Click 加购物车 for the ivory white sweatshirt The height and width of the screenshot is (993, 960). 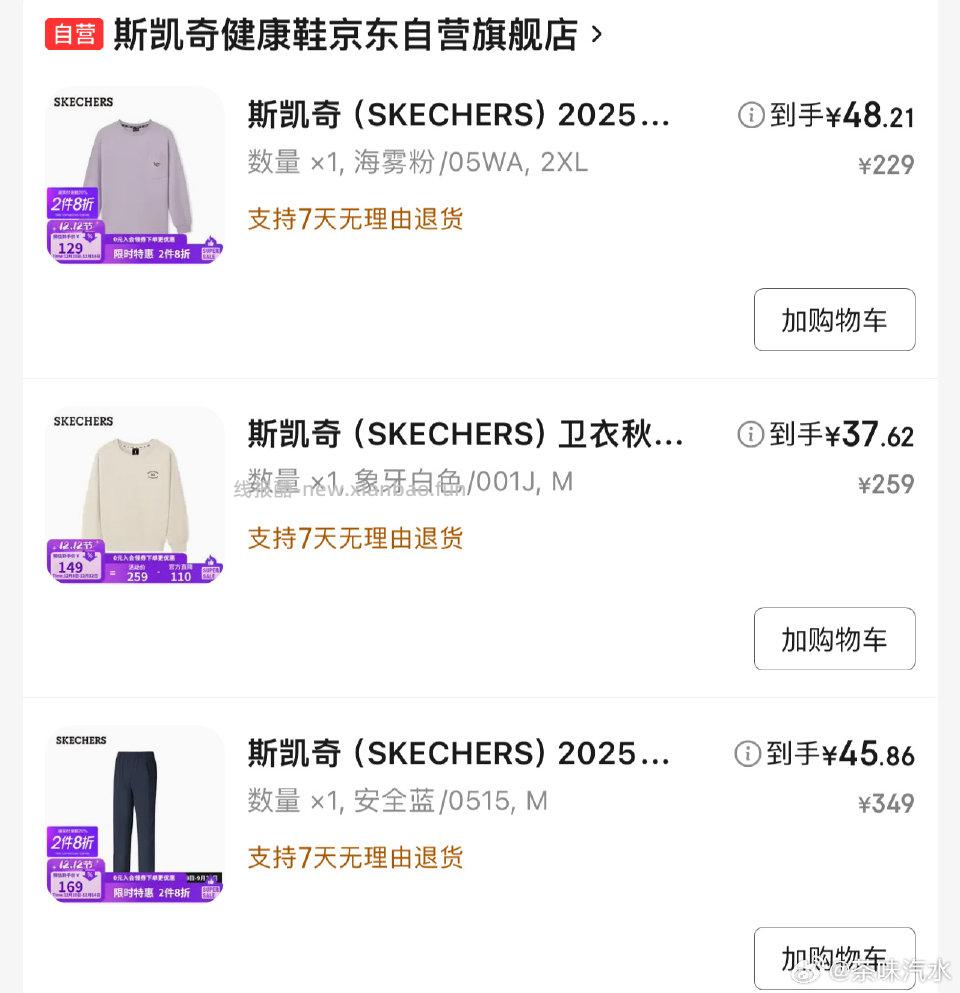click(834, 639)
